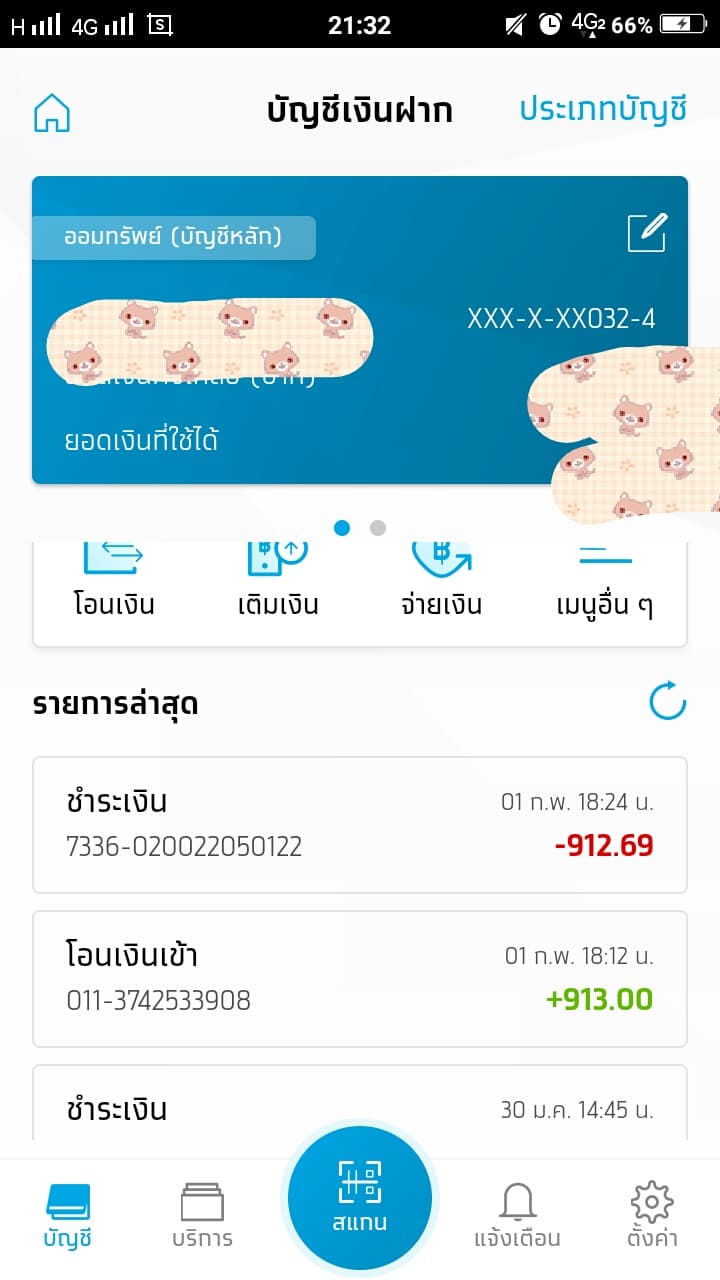The height and width of the screenshot is (1280, 720).
Task: Go to ตั้งค่า settings tab
Action: (x=652, y=1214)
